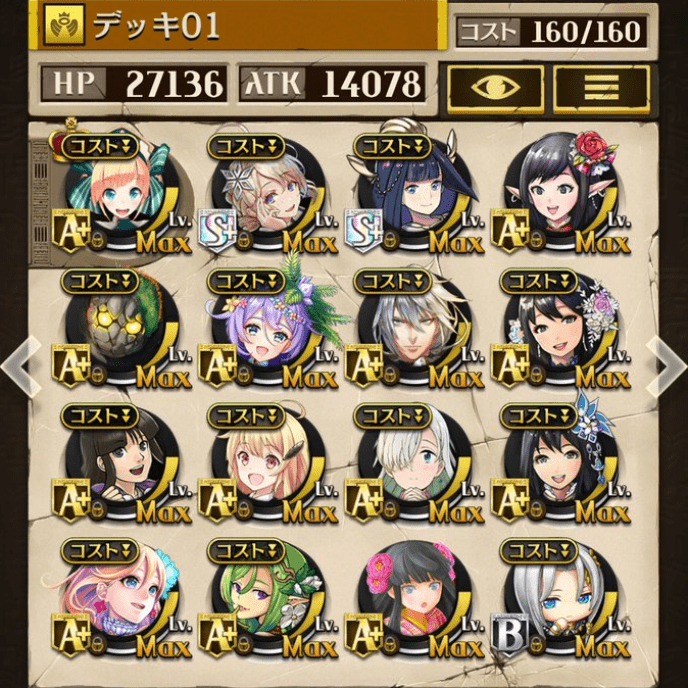The height and width of the screenshot is (688, 688).
Task: Open the list menu button
Action: point(602,87)
